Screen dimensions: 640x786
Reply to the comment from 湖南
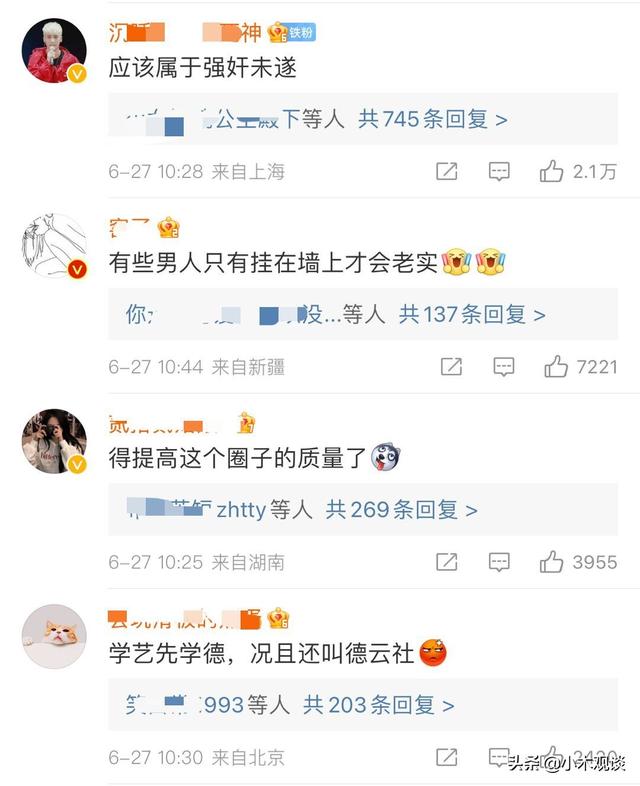coord(499,562)
